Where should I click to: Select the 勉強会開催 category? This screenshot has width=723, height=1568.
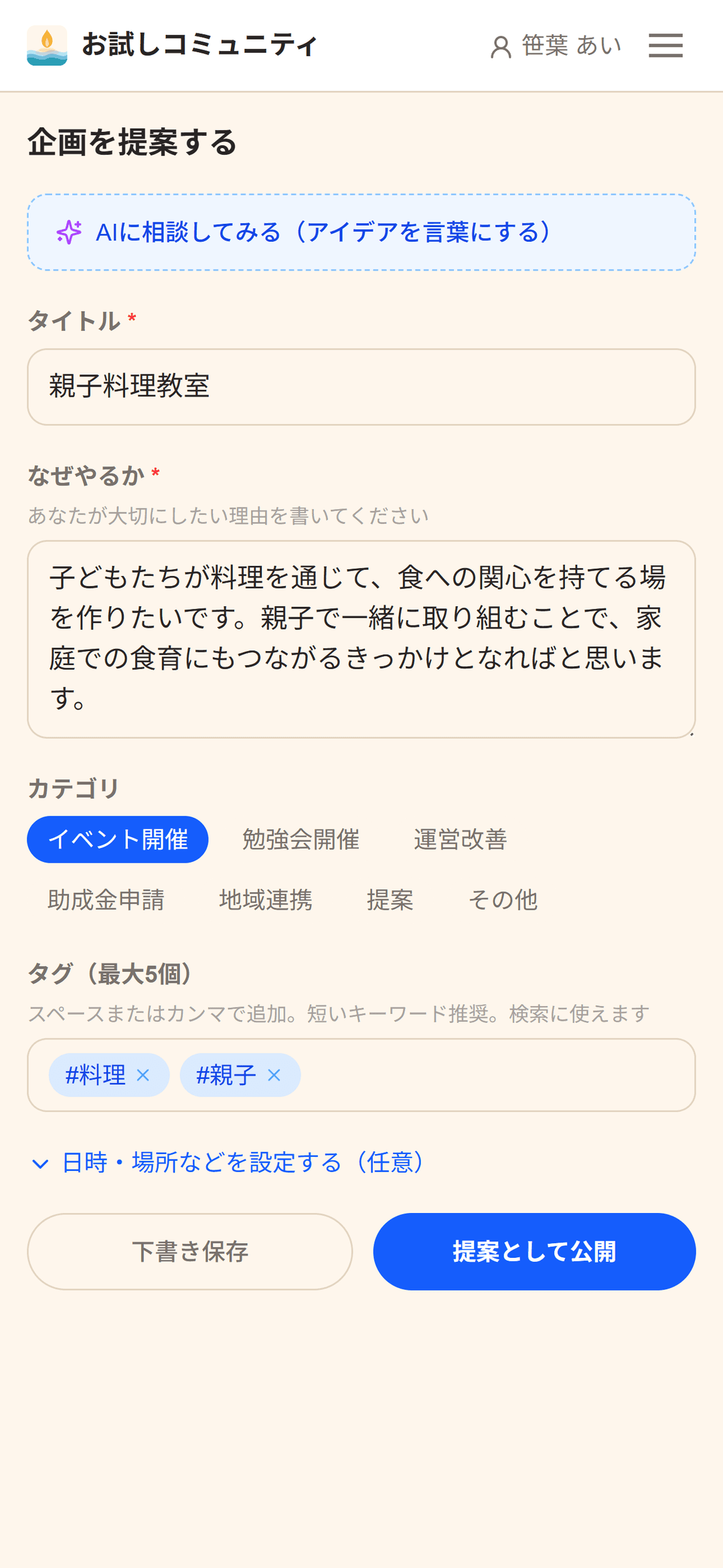(301, 839)
